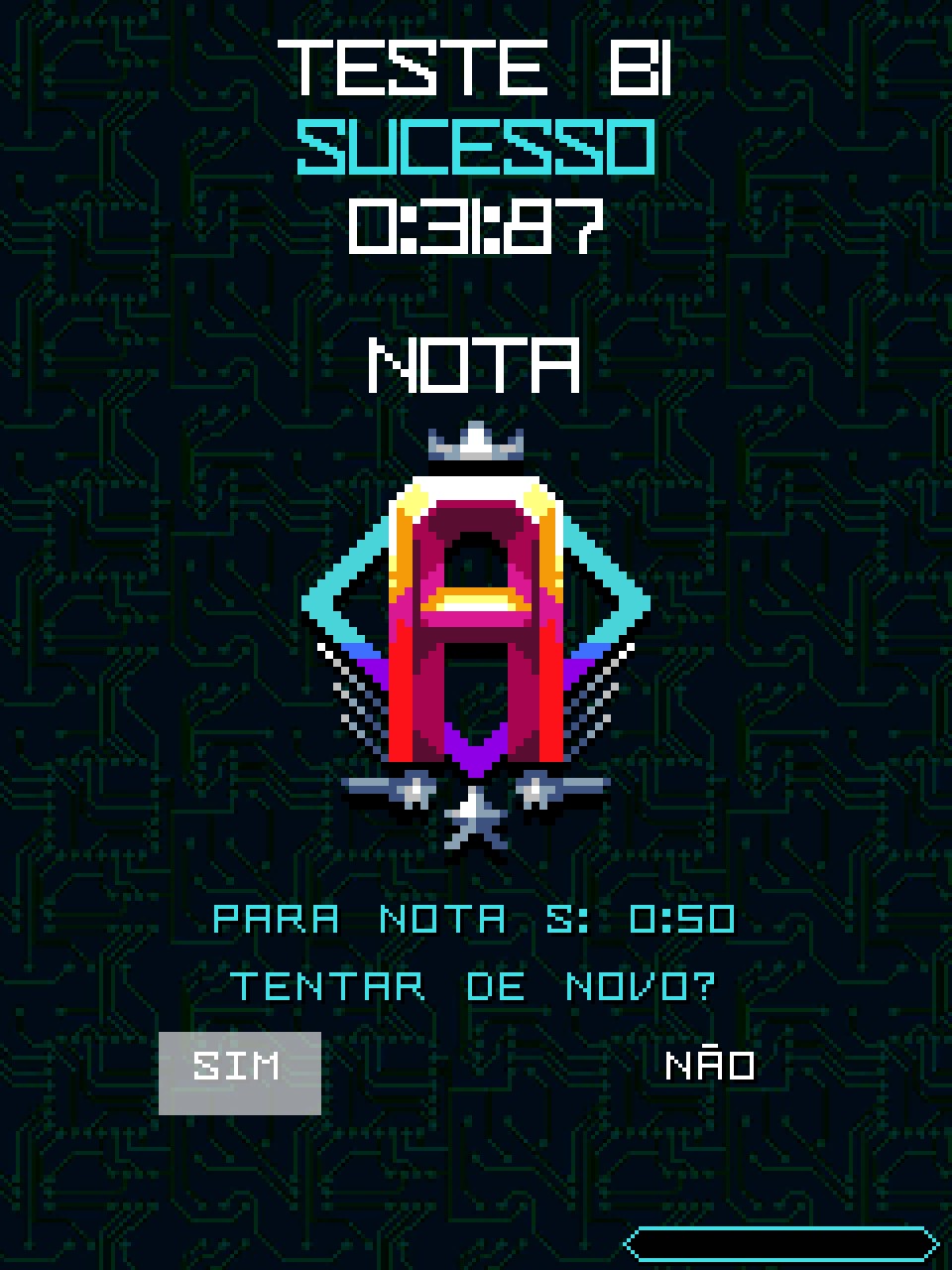The width and height of the screenshot is (952, 1270).
Task: Choose NÃO to decline retrying
Action: [x=710, y=1067]
